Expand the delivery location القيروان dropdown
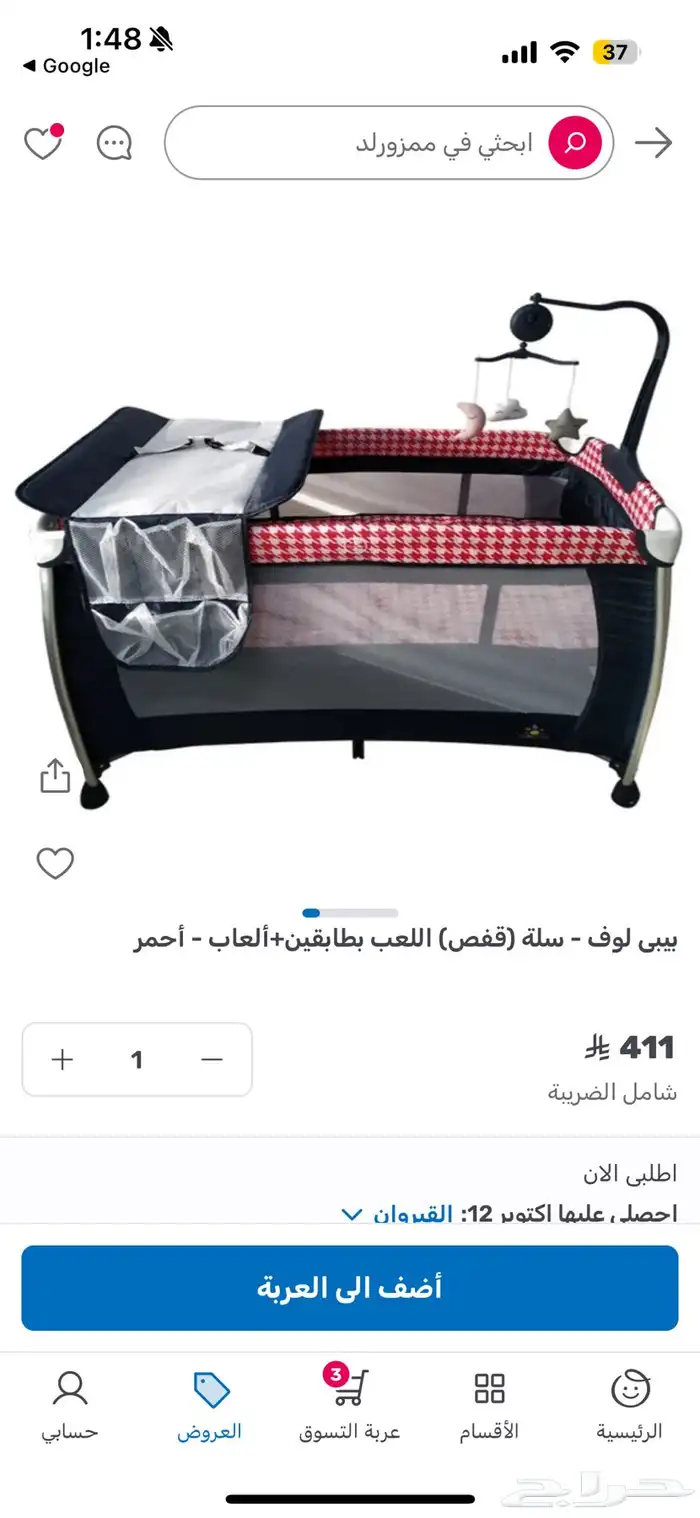Viewport: 700px width, 1518px height. point(351,1215)
